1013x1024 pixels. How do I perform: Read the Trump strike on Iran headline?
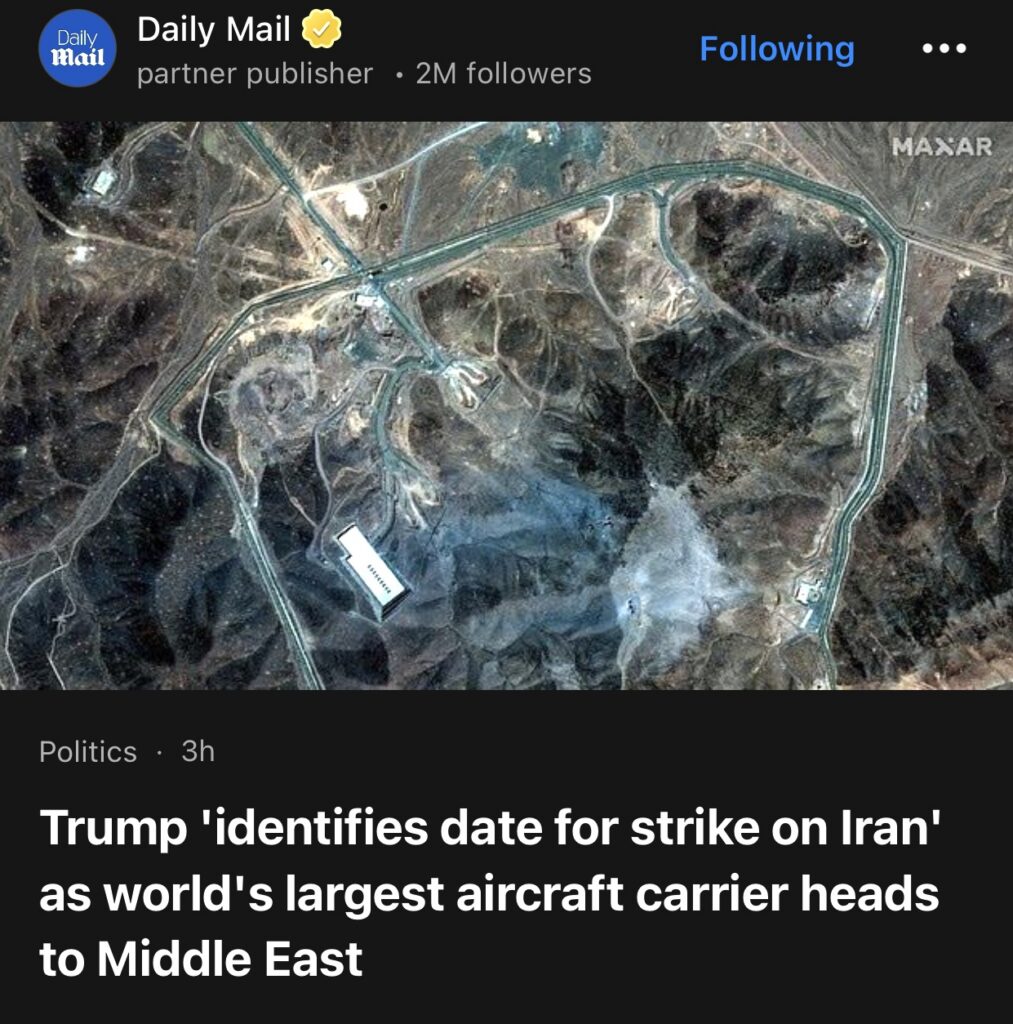point(488,893)
